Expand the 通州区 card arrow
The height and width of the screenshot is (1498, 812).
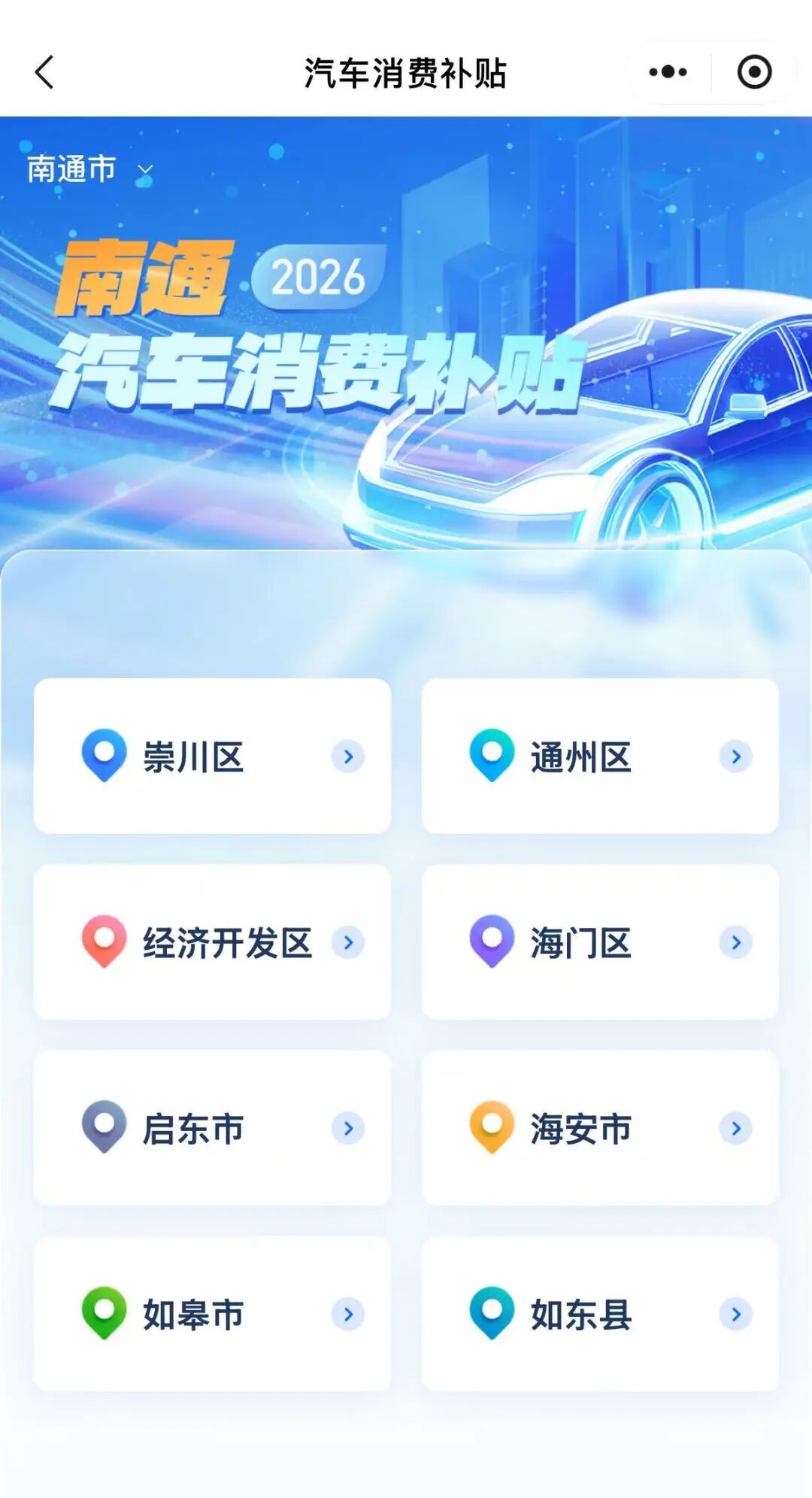tap(735, 758)
